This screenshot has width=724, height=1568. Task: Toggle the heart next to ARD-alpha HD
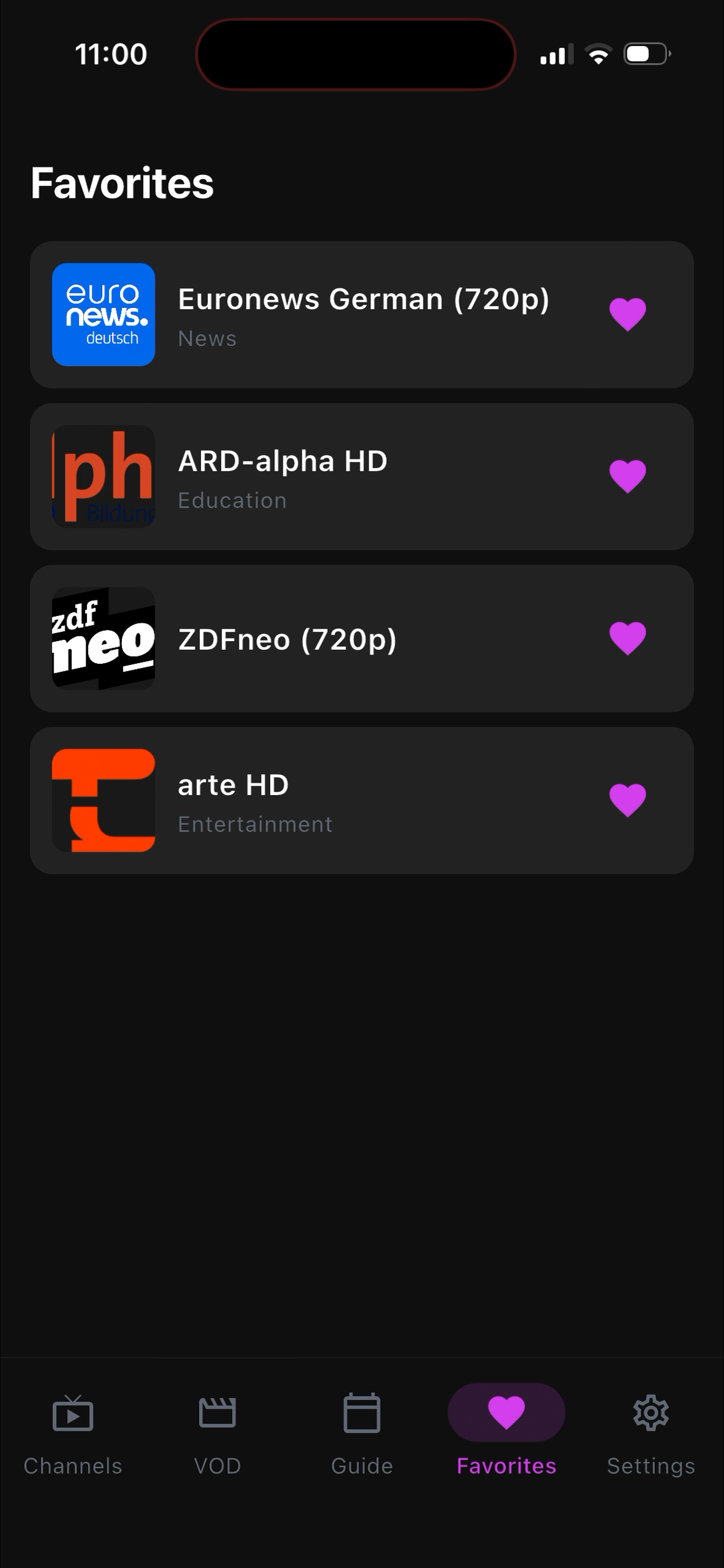(x=628, y=477)
